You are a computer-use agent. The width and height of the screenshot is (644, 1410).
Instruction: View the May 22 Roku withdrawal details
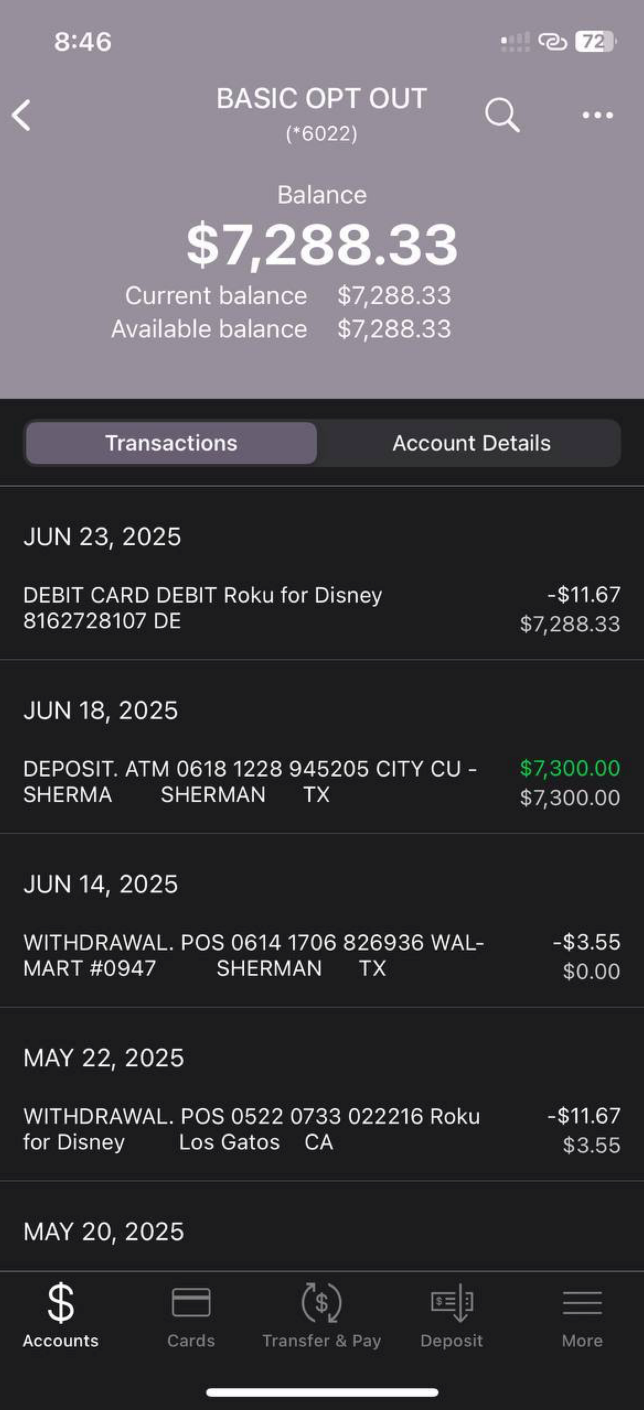tap(322, 1130)
